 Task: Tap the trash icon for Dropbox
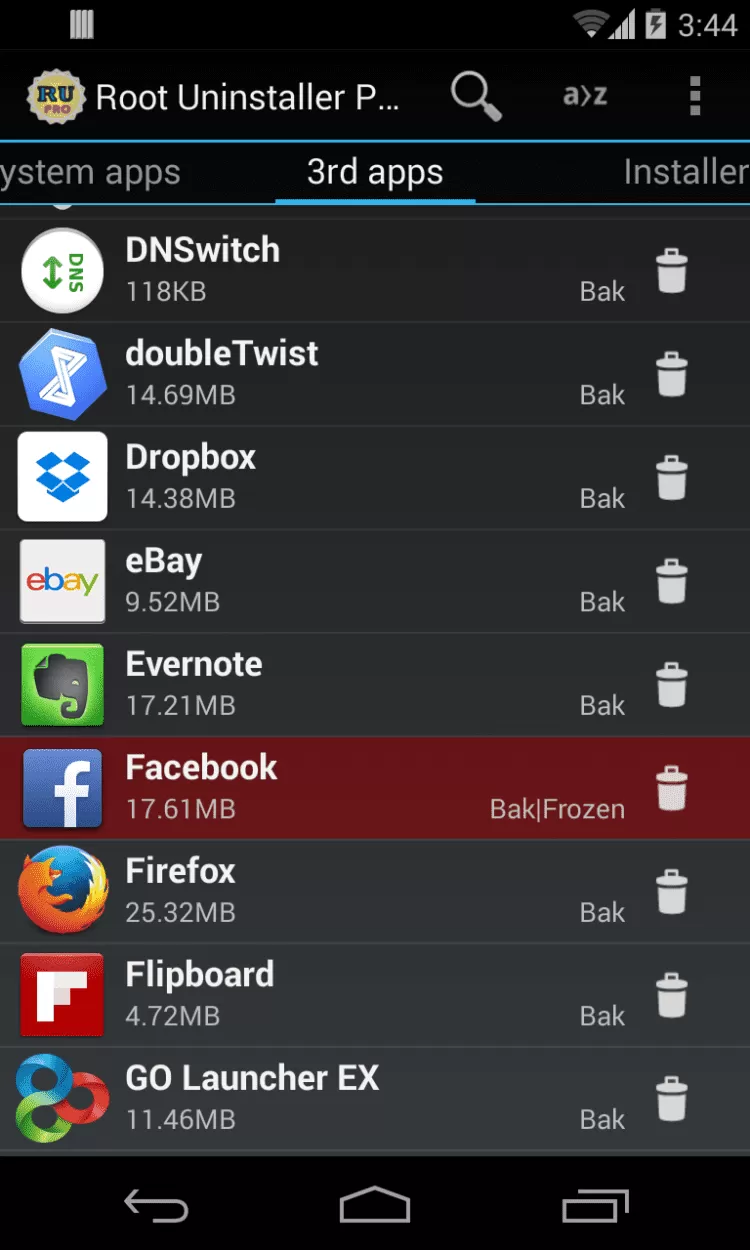pos(672,478)
